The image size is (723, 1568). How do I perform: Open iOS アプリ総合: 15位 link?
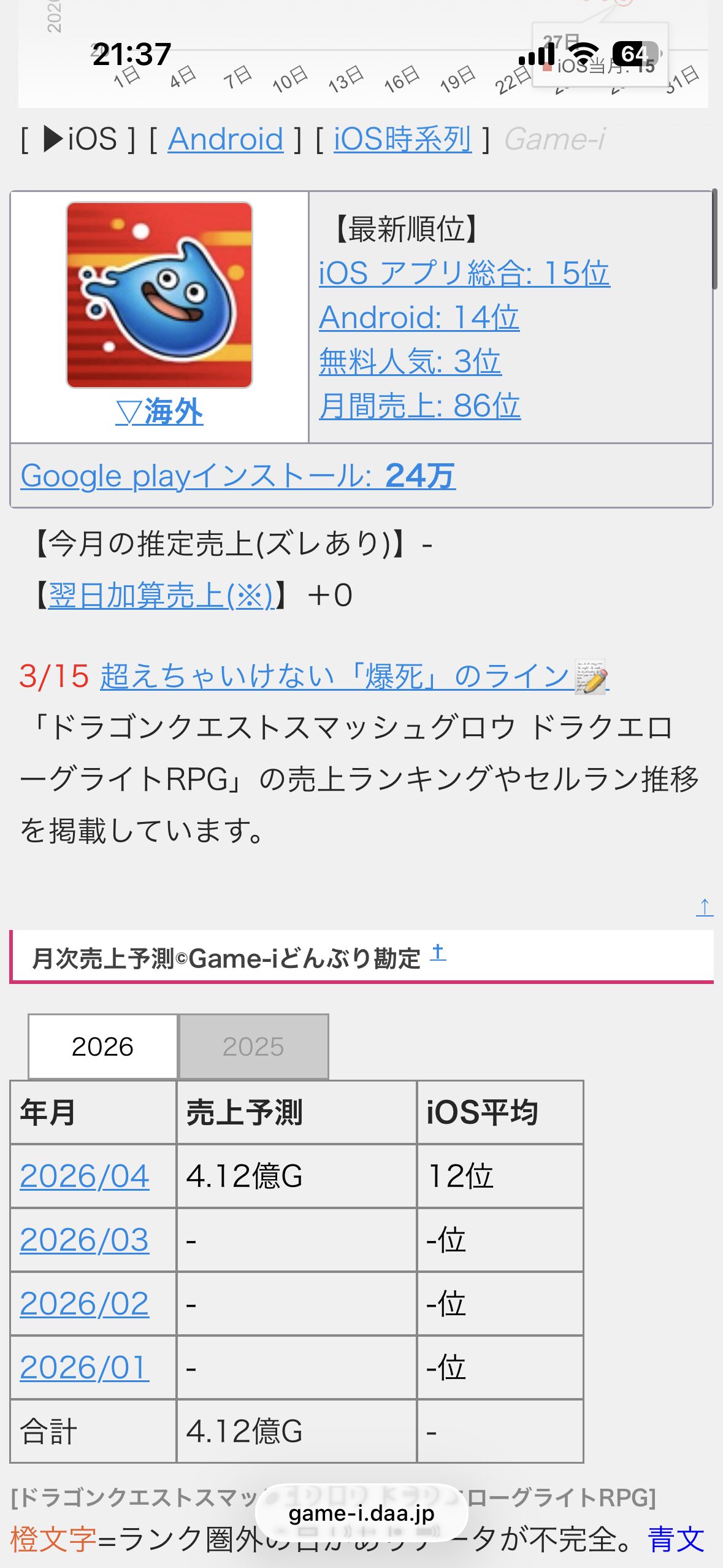[464, 273]
